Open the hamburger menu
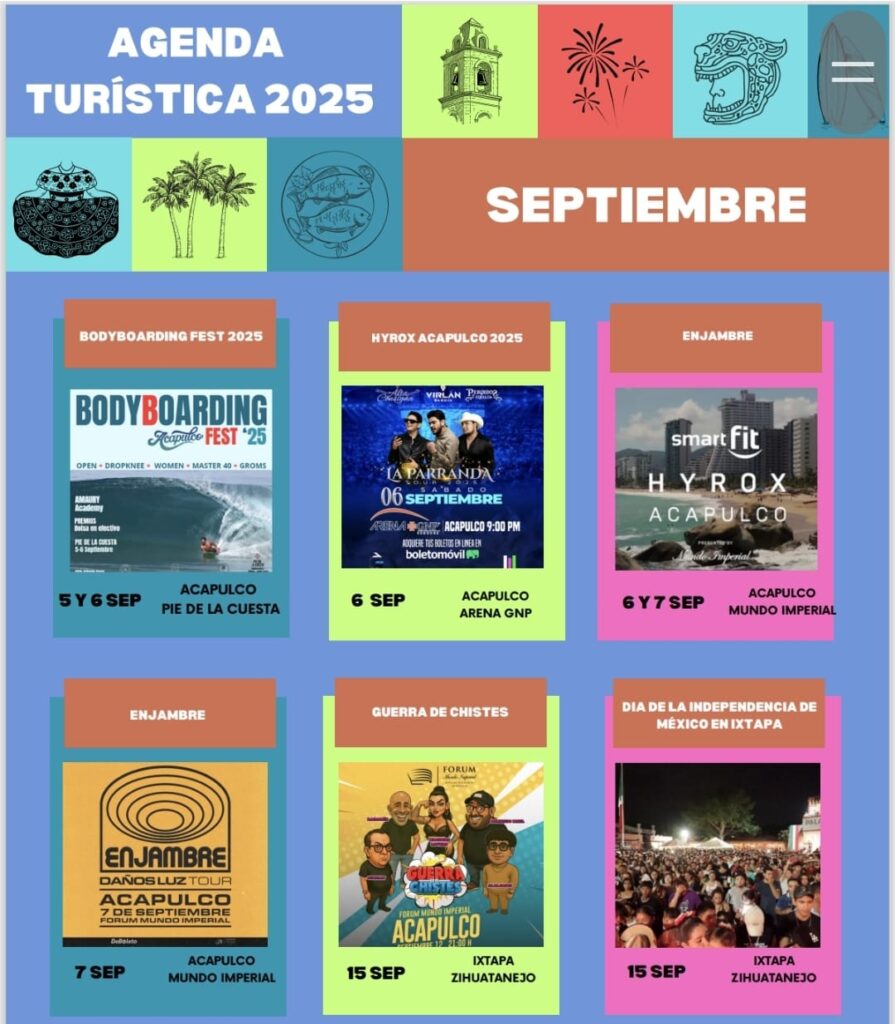895x1024 pixels. click(852, 72)
